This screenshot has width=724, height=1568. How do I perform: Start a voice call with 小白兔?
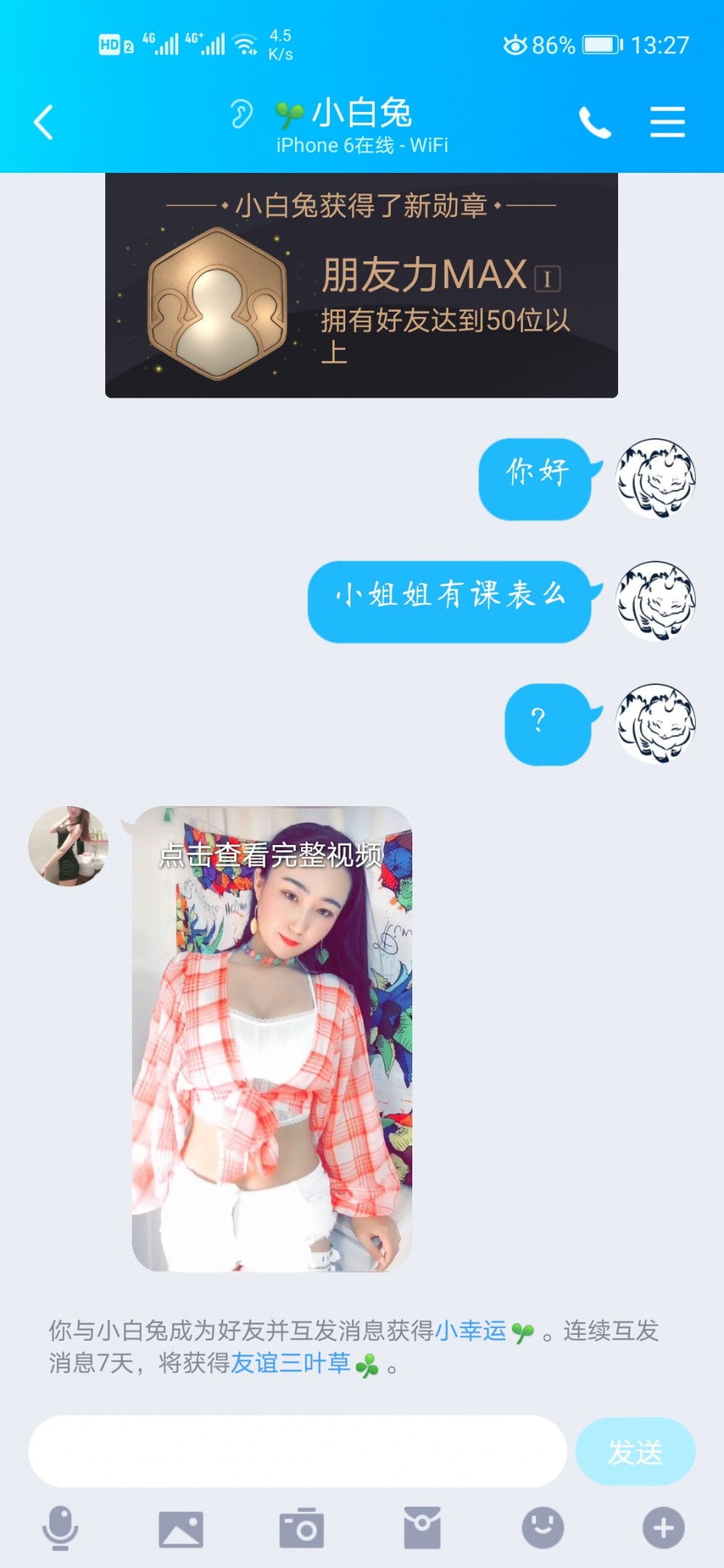point(594,122)
